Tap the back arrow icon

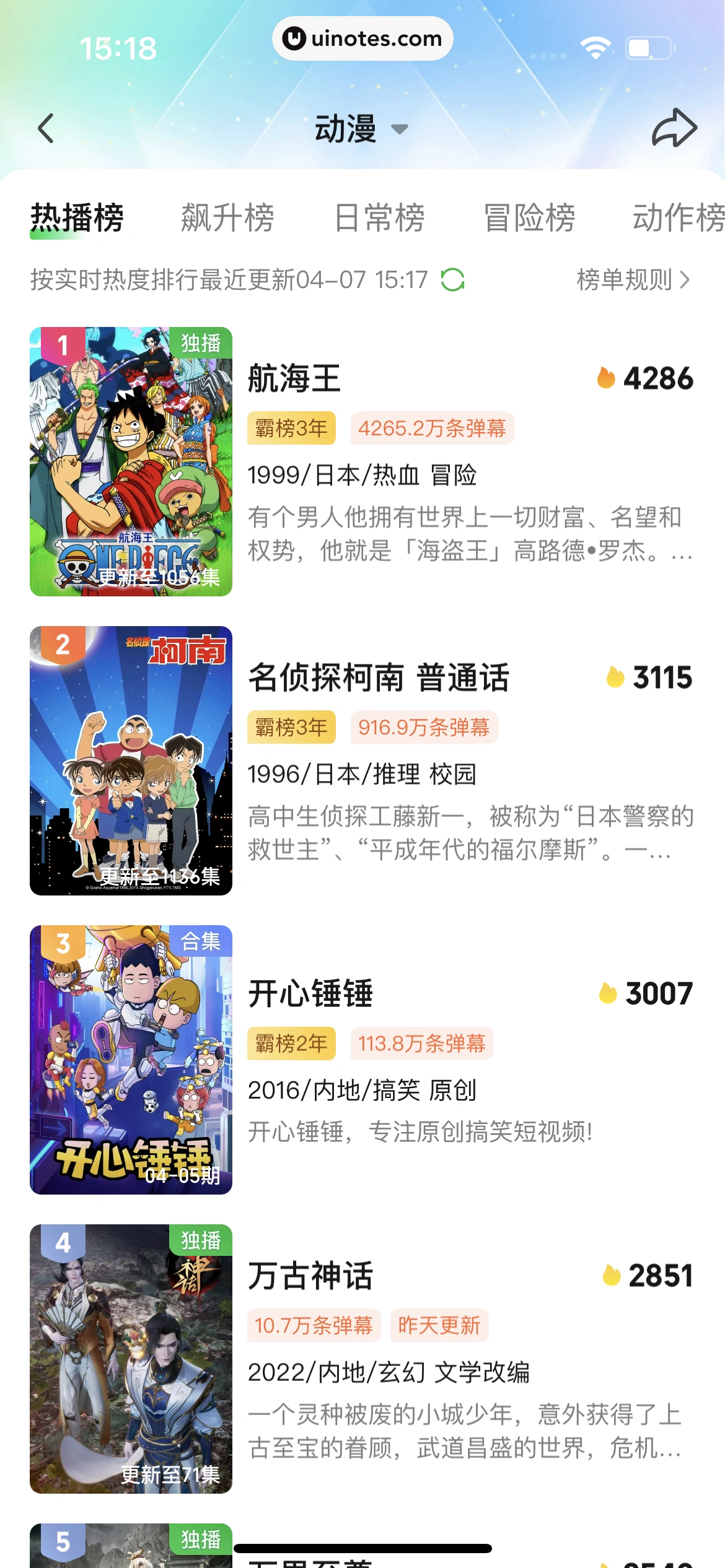click(x=45, y=128)
